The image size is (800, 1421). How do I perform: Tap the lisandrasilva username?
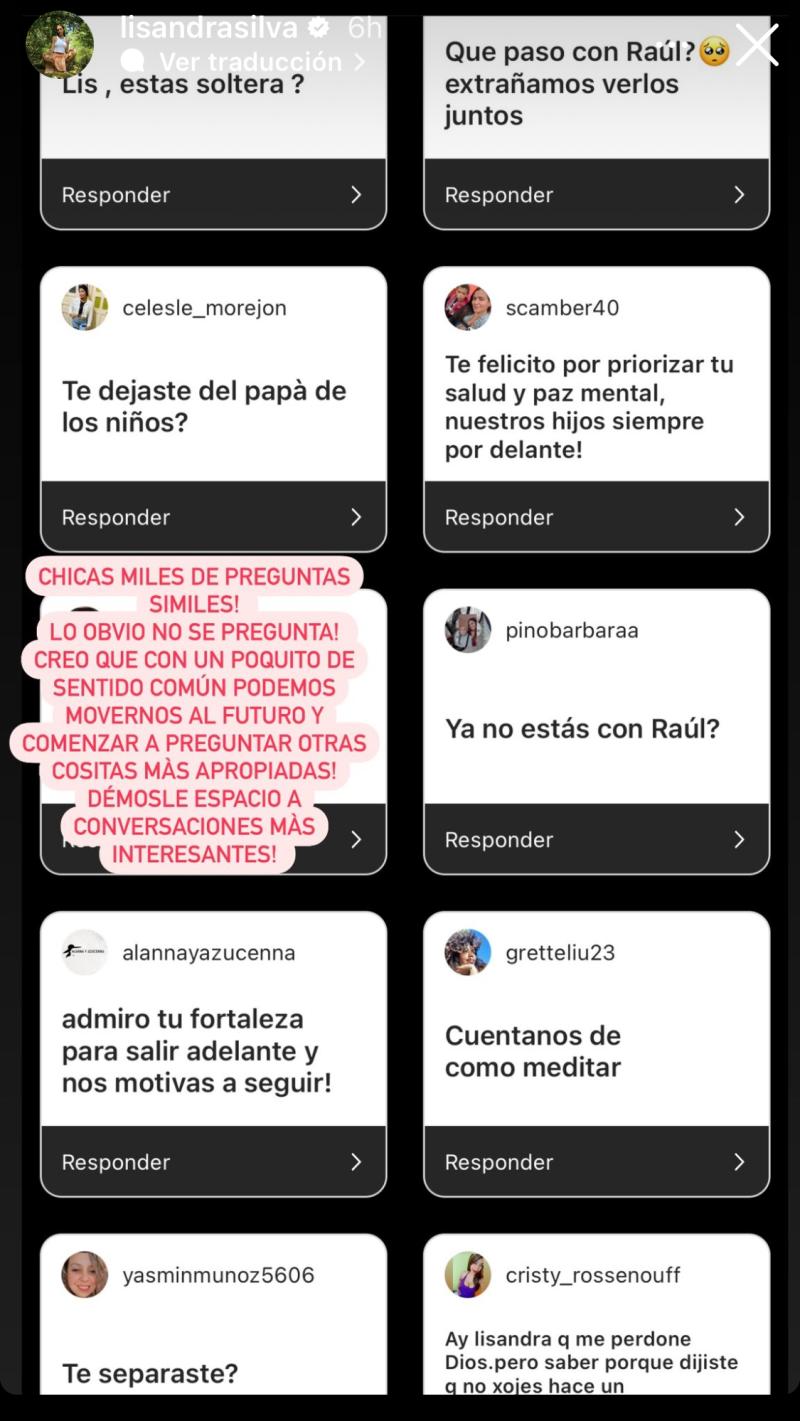pyautogui.click(x=209, y=28)
